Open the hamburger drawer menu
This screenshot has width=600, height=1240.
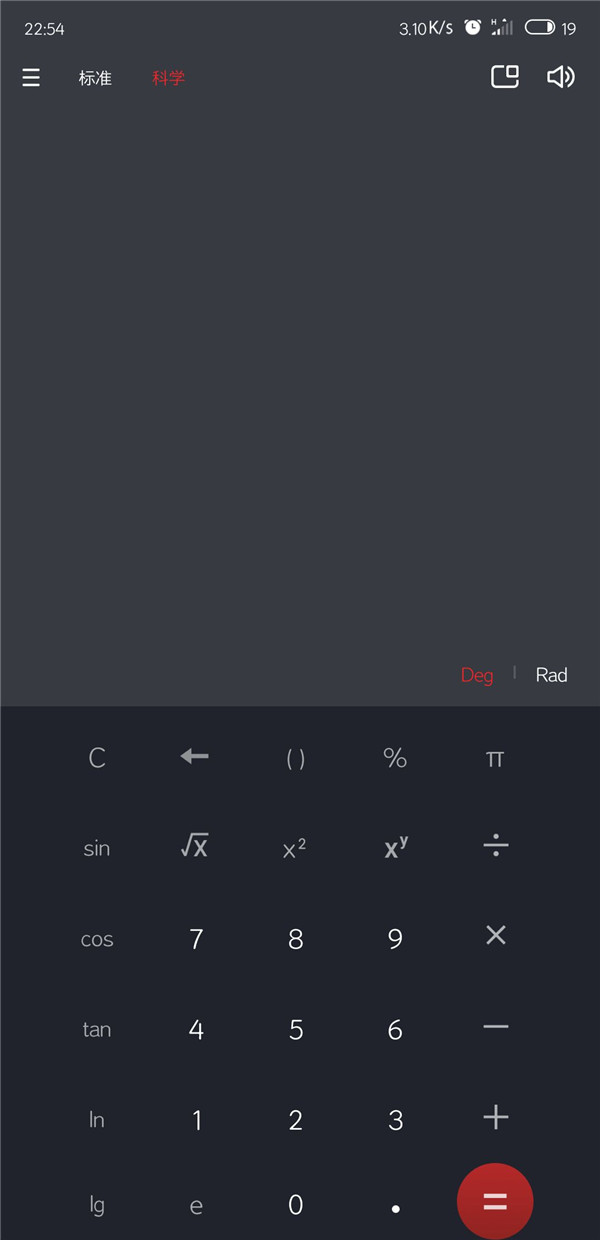31,78
